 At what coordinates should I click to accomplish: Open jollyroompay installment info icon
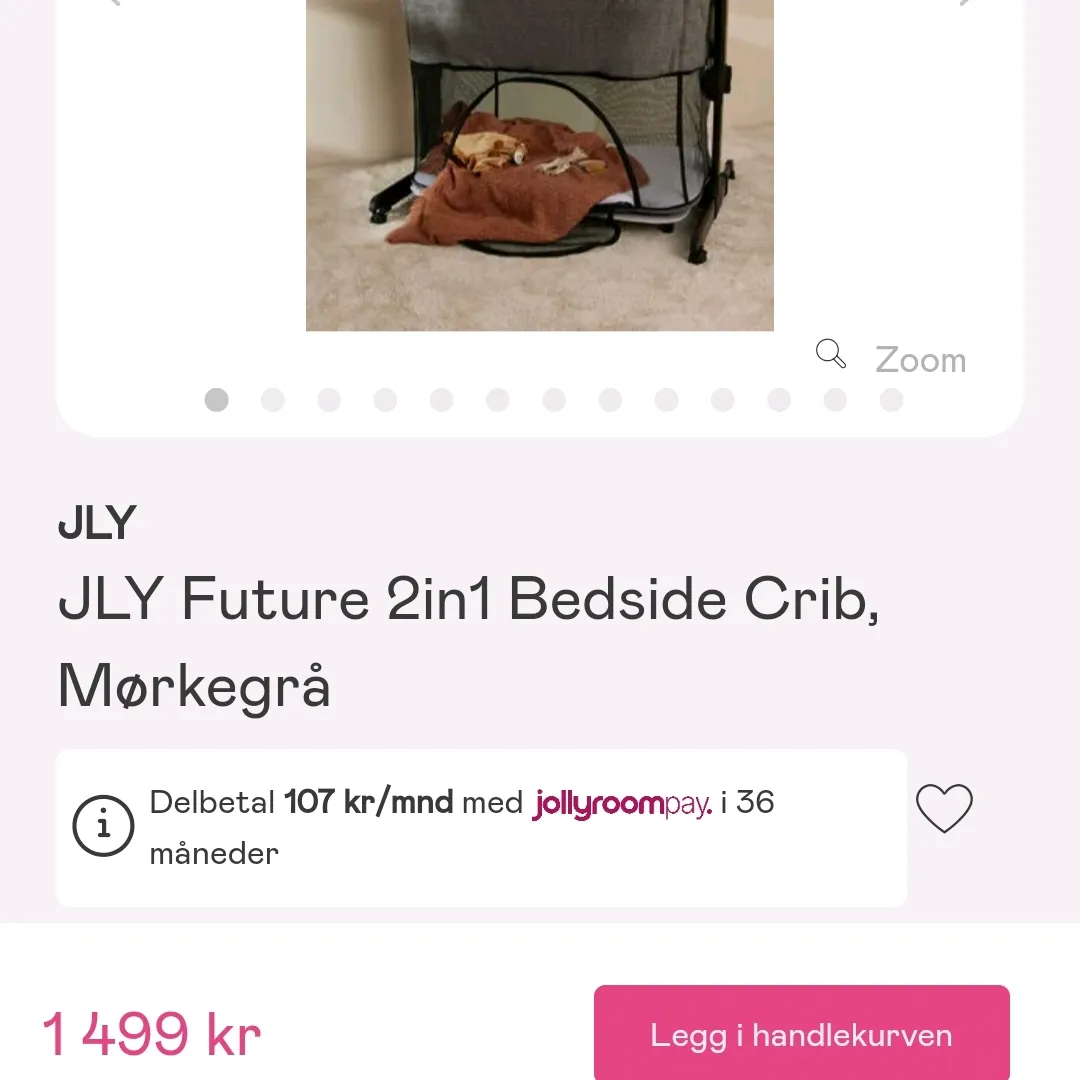pos(103,826)
